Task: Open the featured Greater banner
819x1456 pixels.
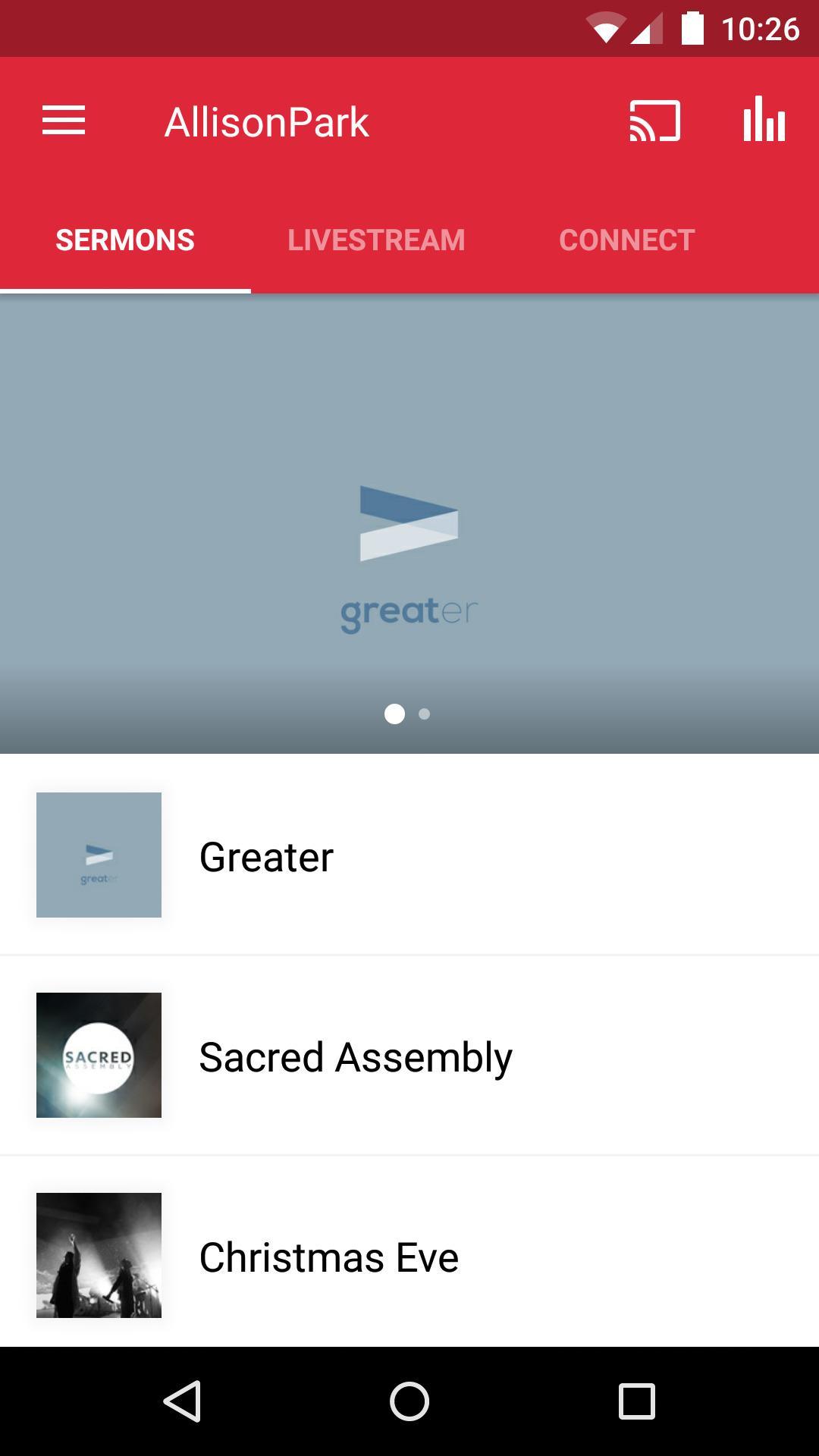Action: click(x=409, y=524)
